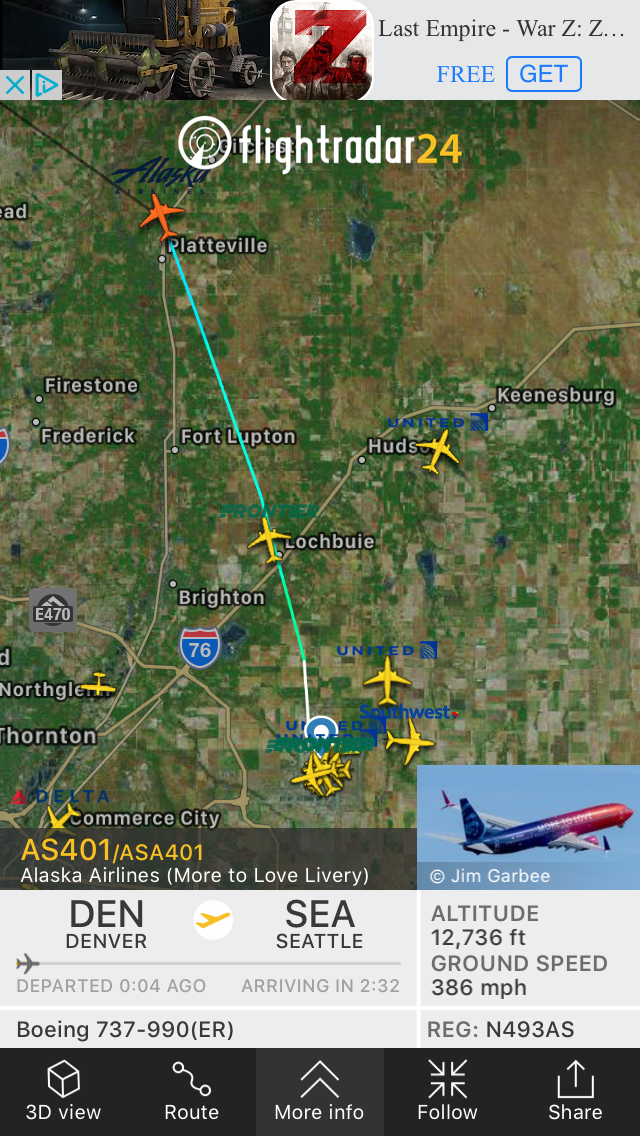Select the small plane near Northglenn
Image resolution: width=640 pixels, height=1136 pixels.
click(x=98, y=685)
